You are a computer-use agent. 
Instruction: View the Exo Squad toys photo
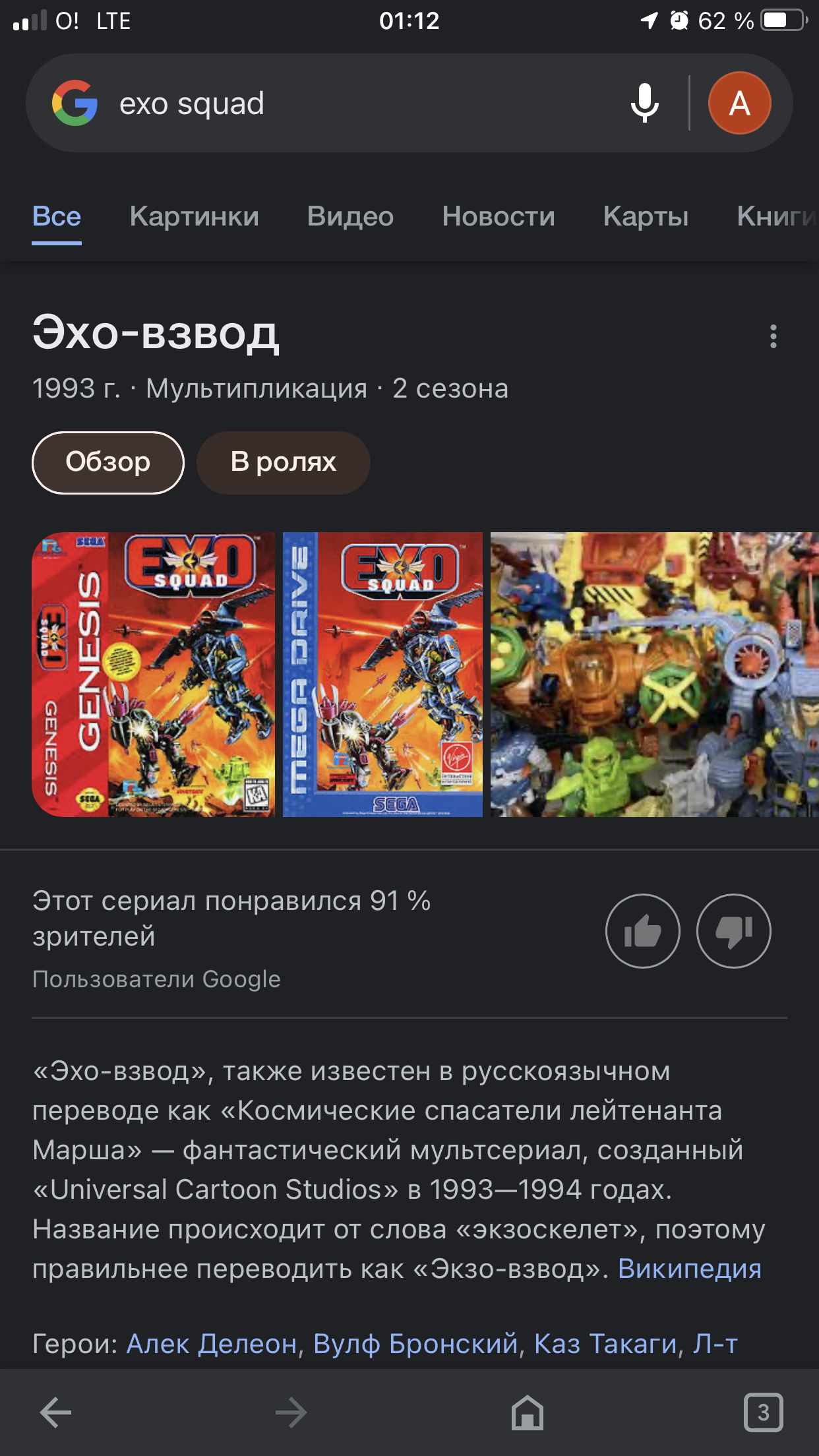(654, 675)
